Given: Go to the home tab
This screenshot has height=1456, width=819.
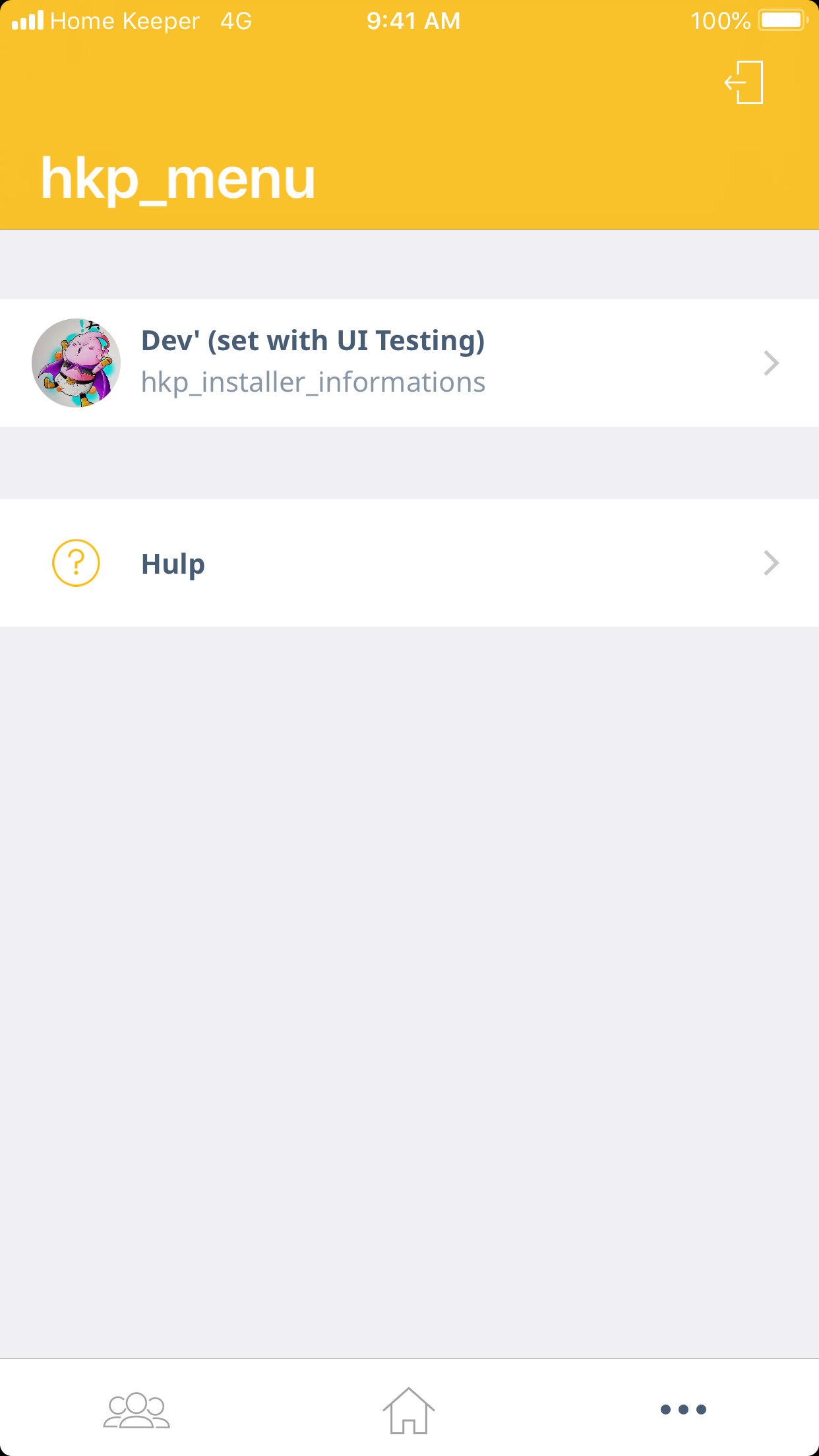Looking at the screenshot, I should (x=409, y=1410).
